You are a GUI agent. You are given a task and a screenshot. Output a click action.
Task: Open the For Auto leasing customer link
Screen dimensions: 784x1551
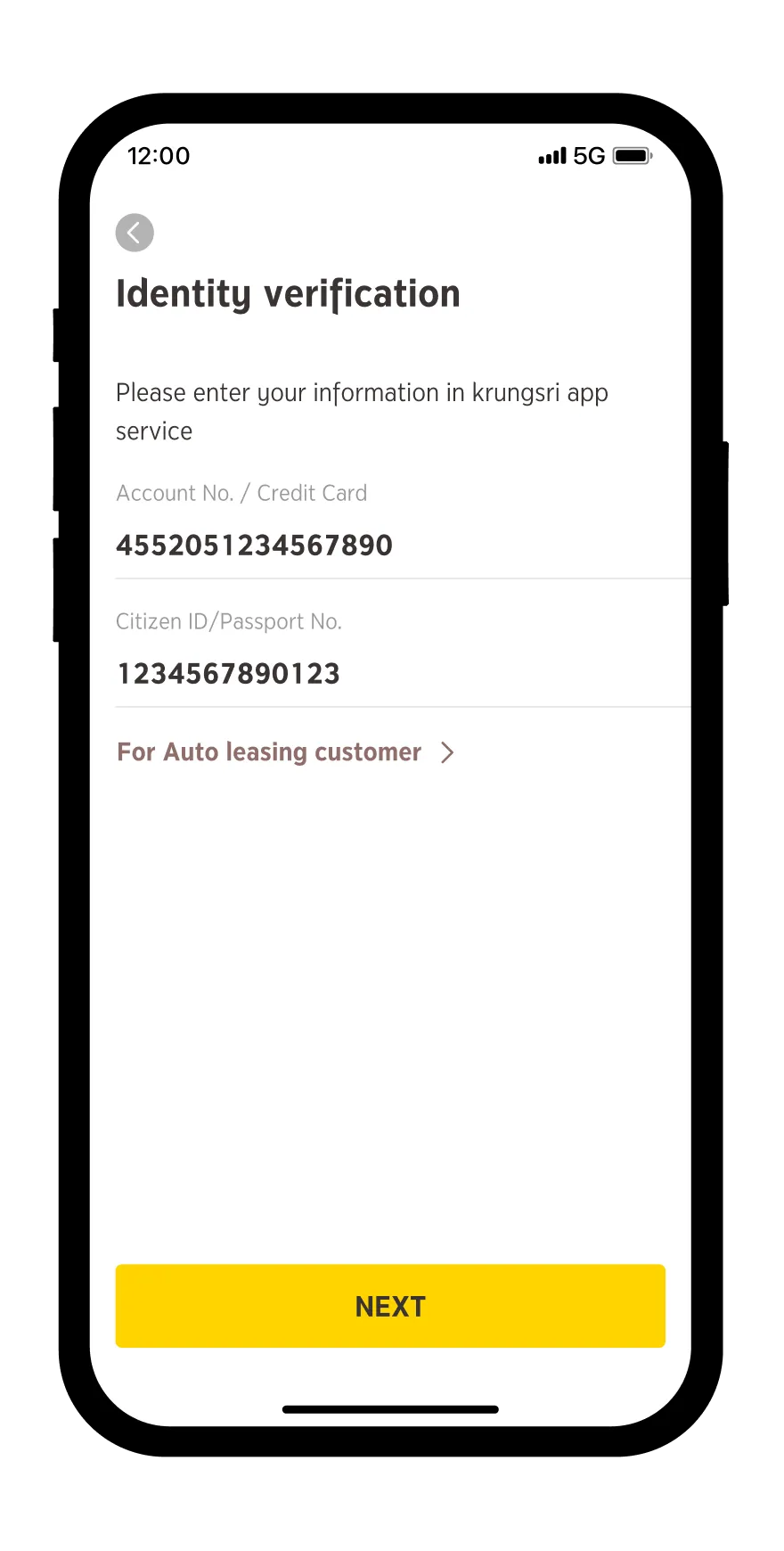tap(286, 752)
